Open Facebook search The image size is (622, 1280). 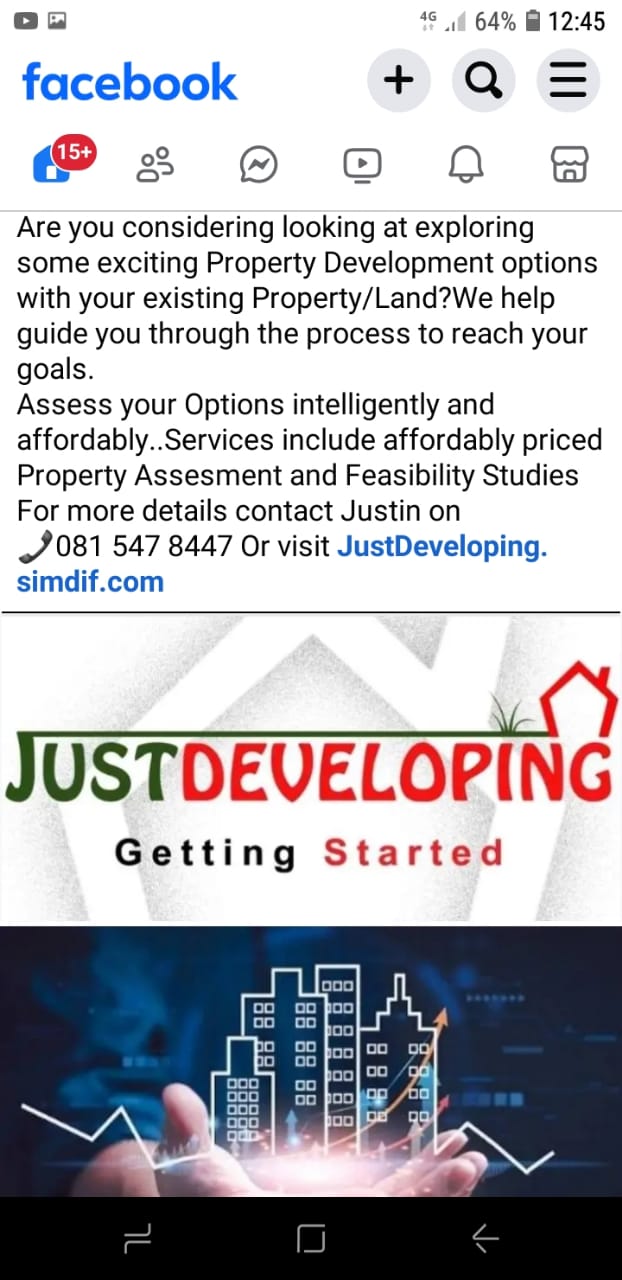[484, 80]
